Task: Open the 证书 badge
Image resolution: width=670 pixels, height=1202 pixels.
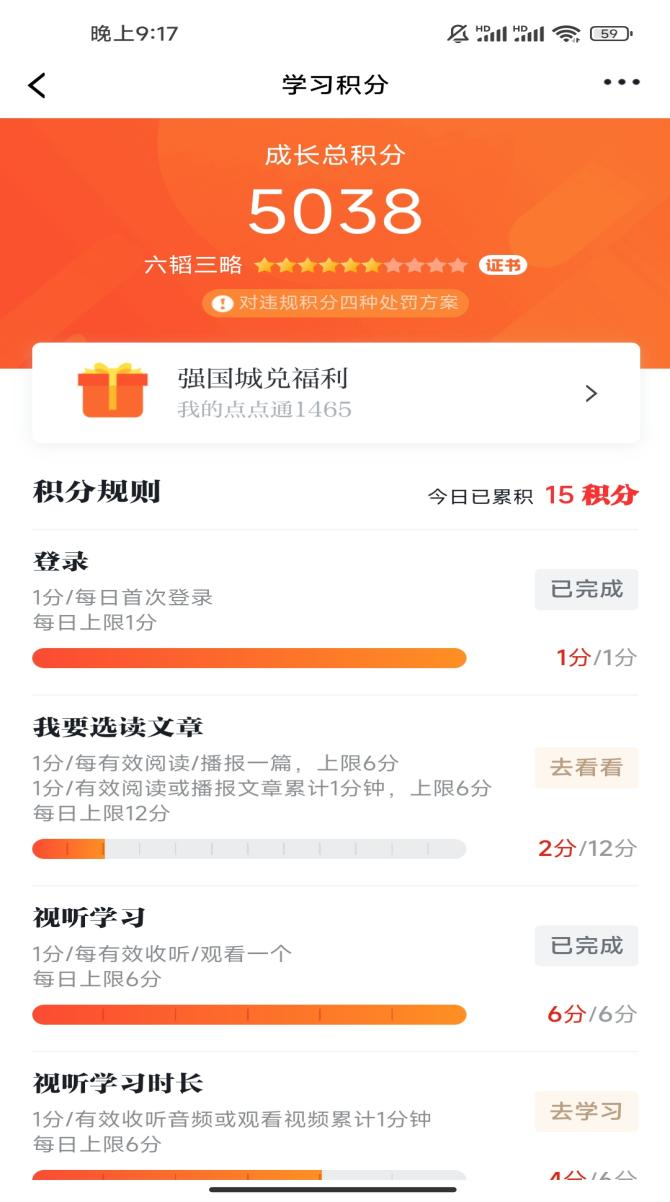Action: coord(503,265)
